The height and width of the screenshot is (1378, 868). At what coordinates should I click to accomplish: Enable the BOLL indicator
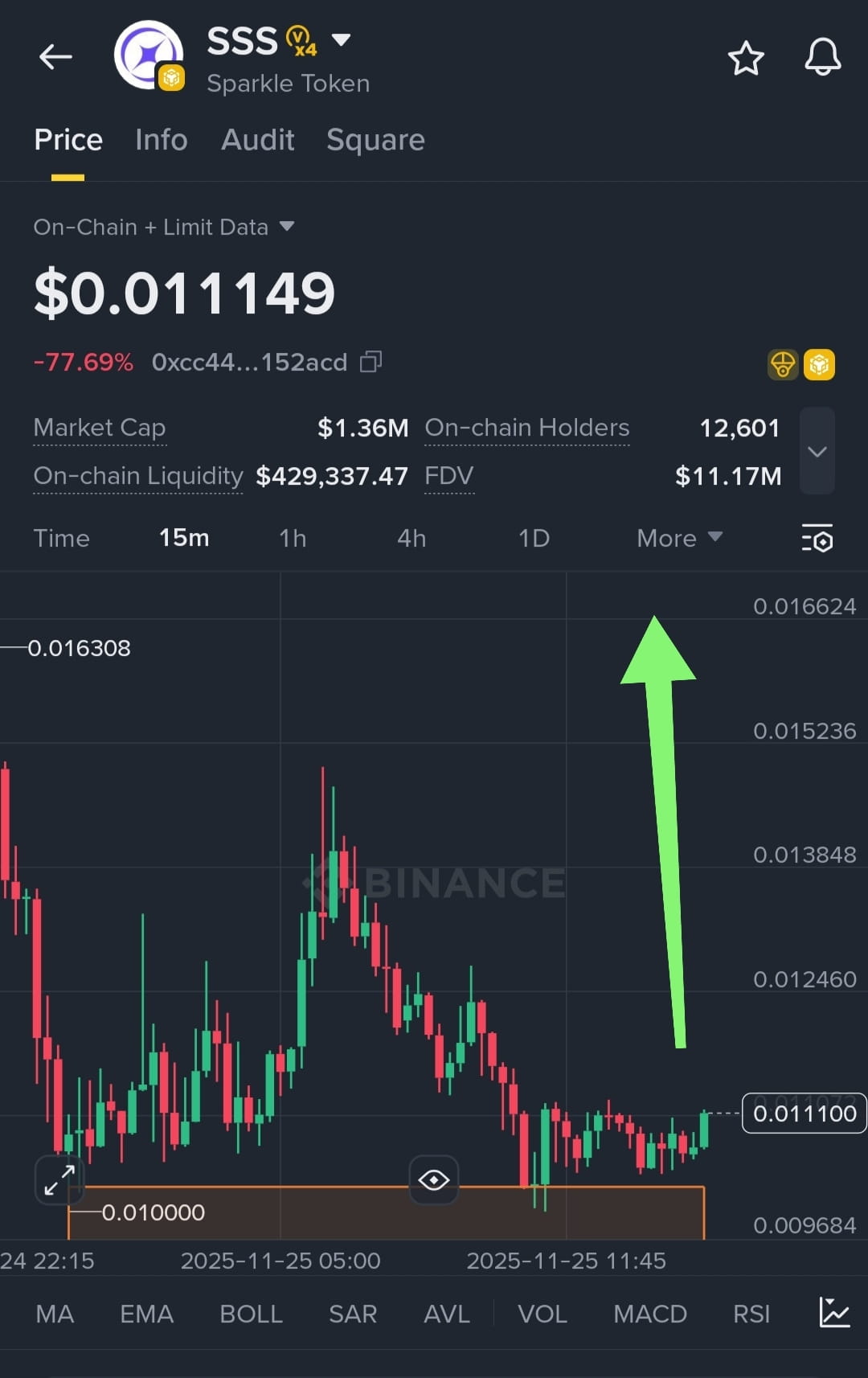(x=251, y=1314)
